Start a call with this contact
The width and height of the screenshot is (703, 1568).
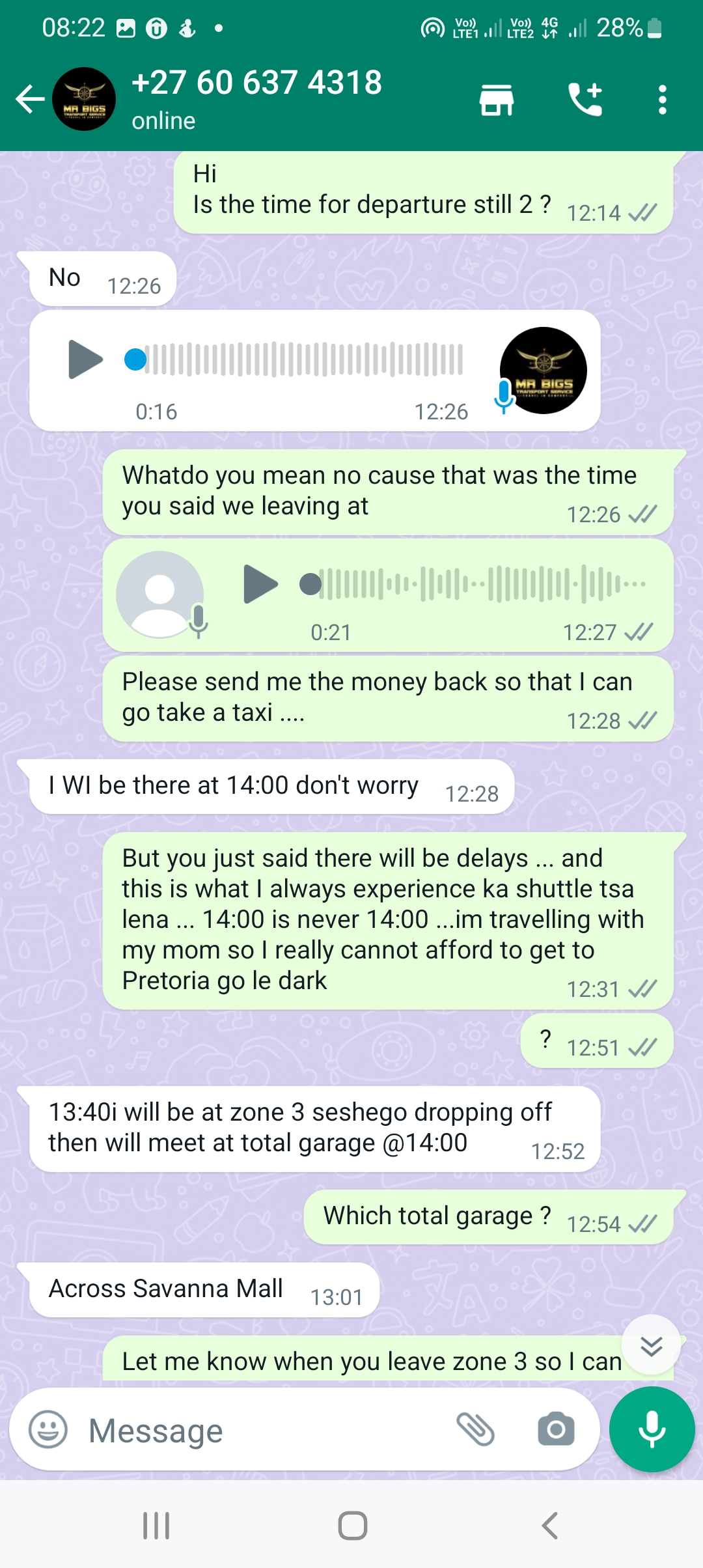[x=585, y=100]
